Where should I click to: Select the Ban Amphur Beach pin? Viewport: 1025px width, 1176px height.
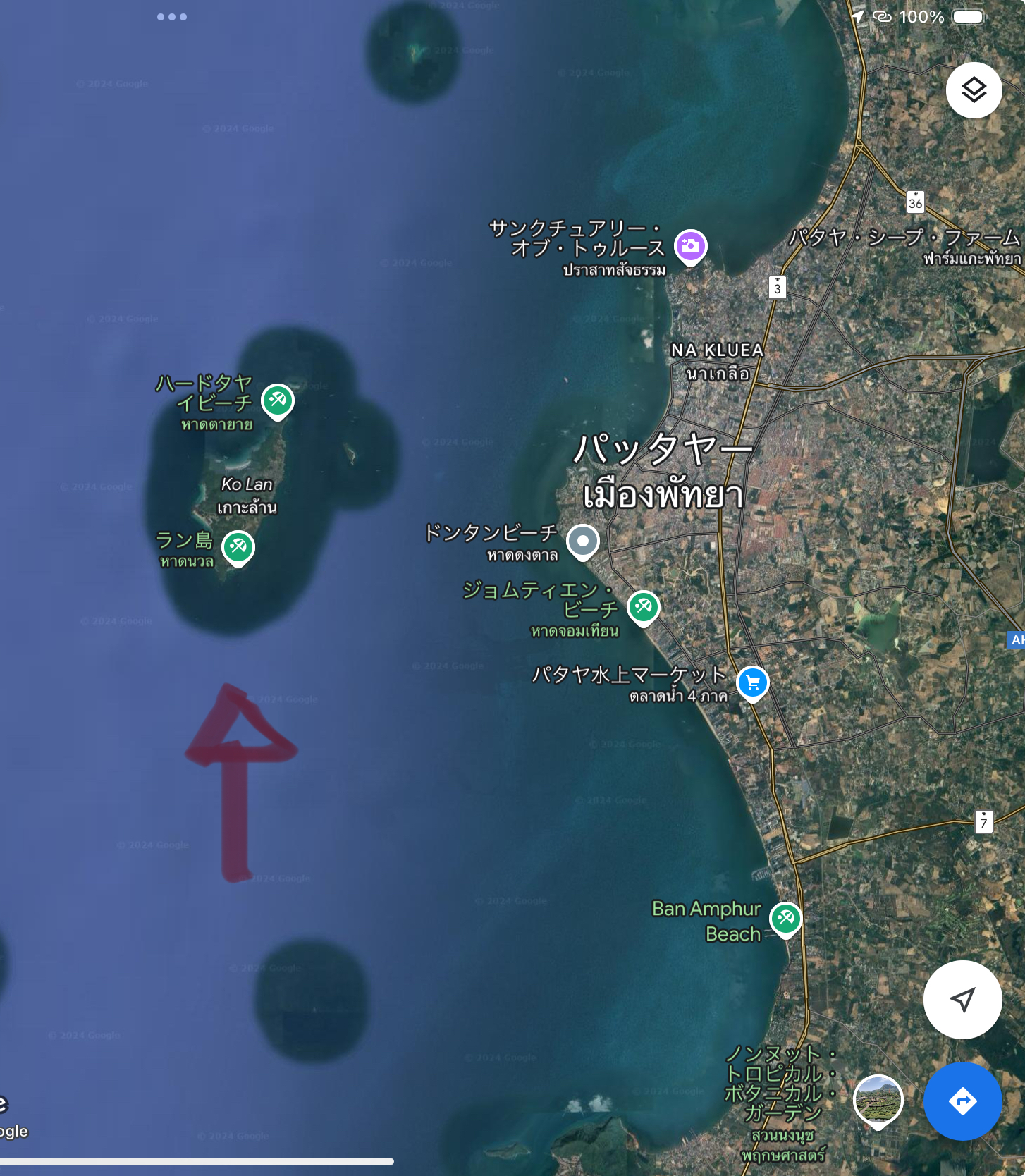click(x=785, y=918)
